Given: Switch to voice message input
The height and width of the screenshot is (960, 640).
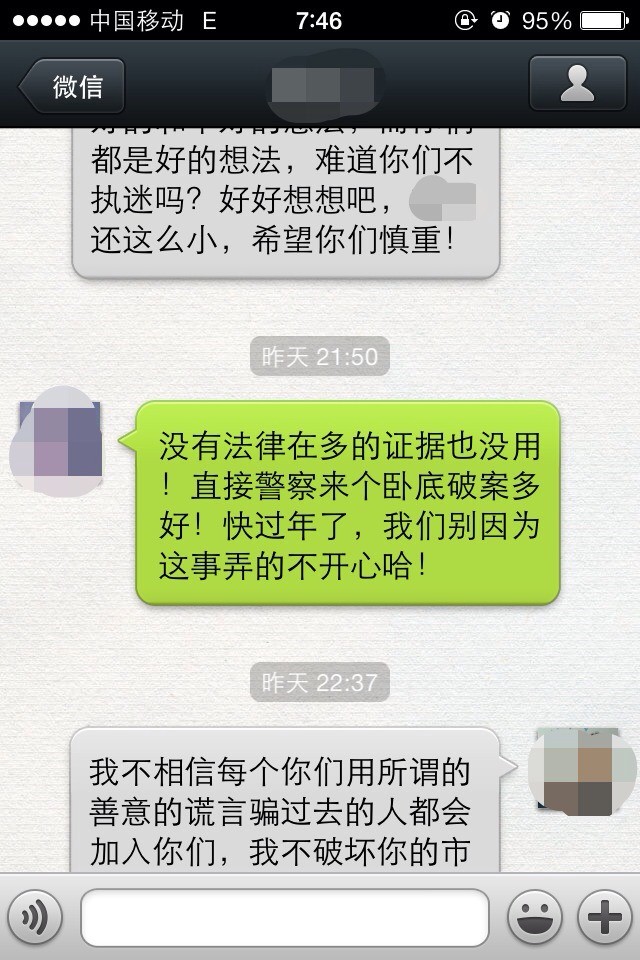Looking at the screenshot, I should coord(35,916).
